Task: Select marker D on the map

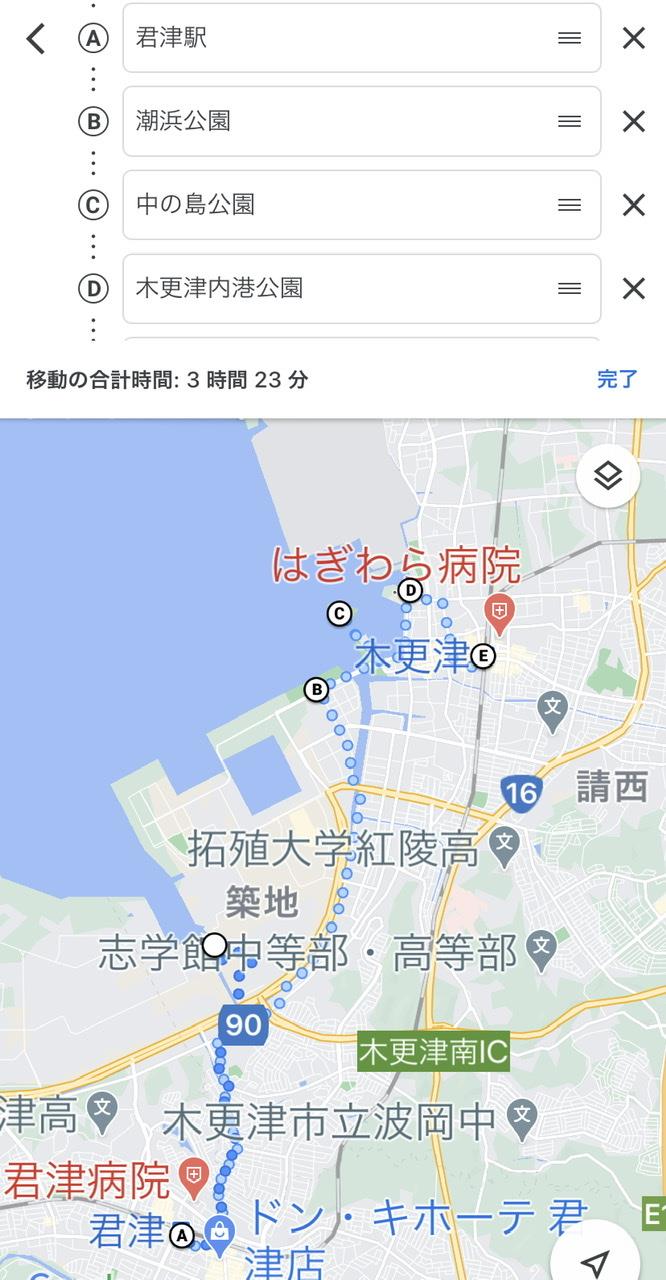Action: (409, 590)
